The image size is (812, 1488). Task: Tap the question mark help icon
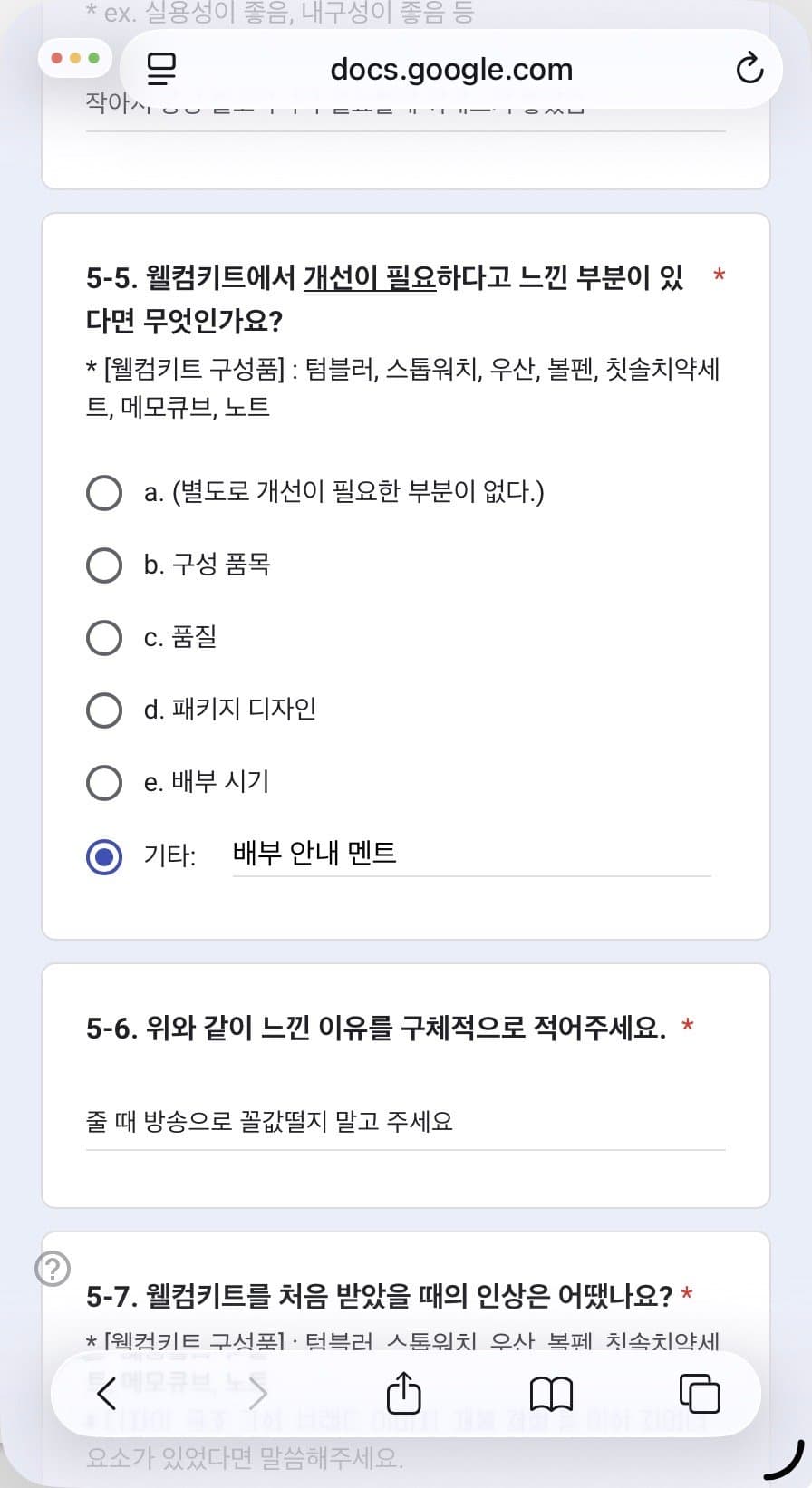(x=53, y=1269)
